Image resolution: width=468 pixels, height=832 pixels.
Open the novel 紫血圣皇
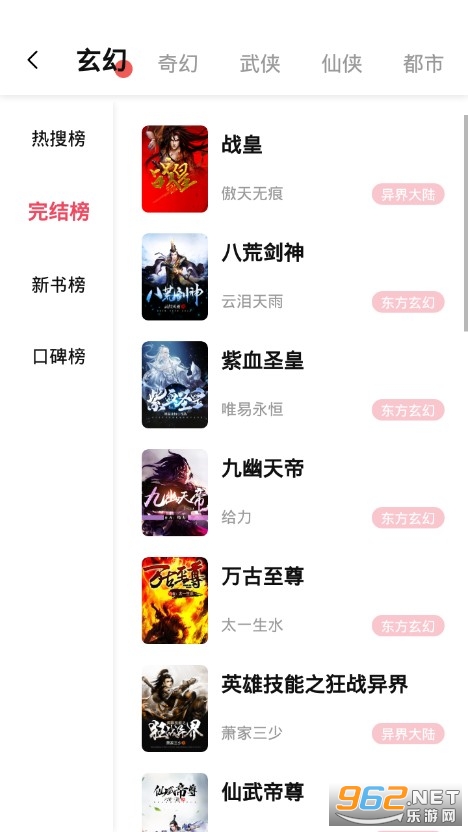coord(293,385)
